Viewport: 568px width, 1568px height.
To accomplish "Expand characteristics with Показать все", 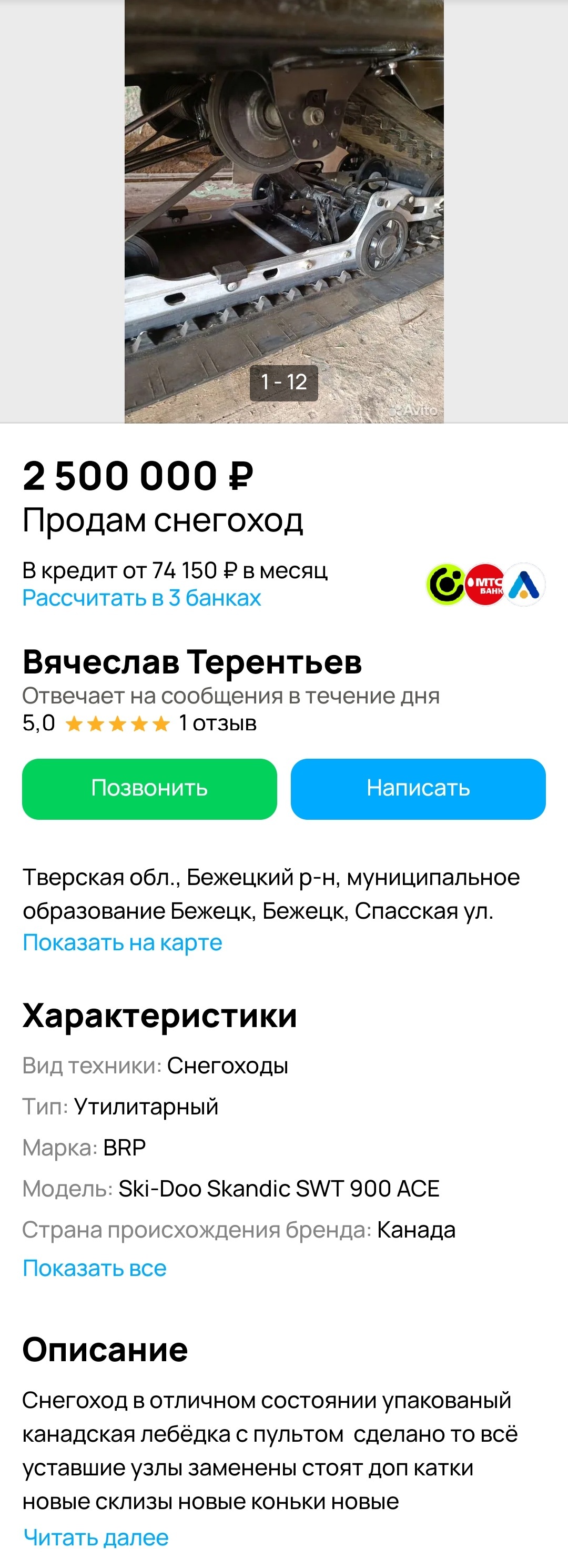I will point(94,1268).
